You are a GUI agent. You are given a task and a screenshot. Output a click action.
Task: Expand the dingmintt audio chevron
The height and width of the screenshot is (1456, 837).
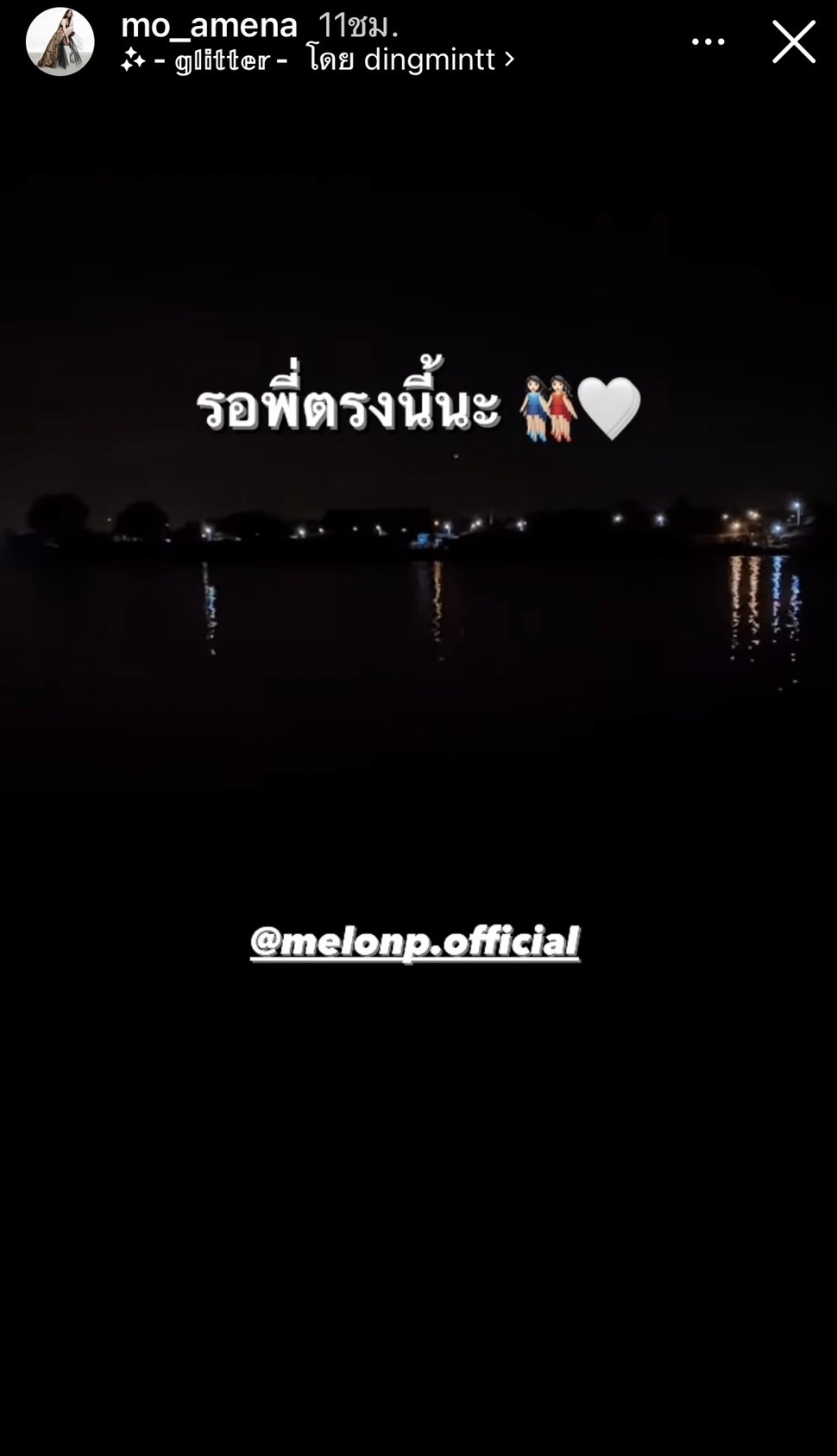point(509,60)
